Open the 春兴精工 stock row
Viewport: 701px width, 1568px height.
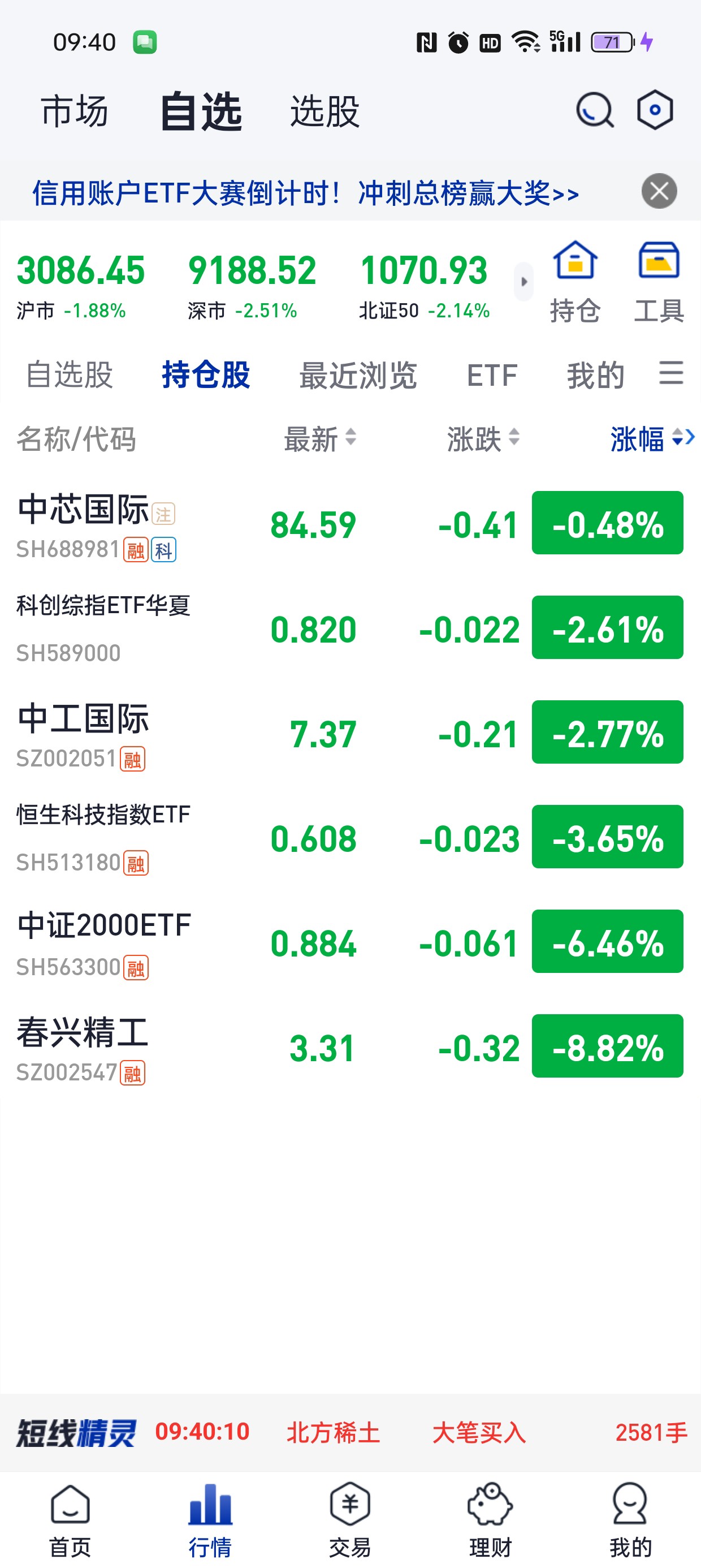(350, 1048)
